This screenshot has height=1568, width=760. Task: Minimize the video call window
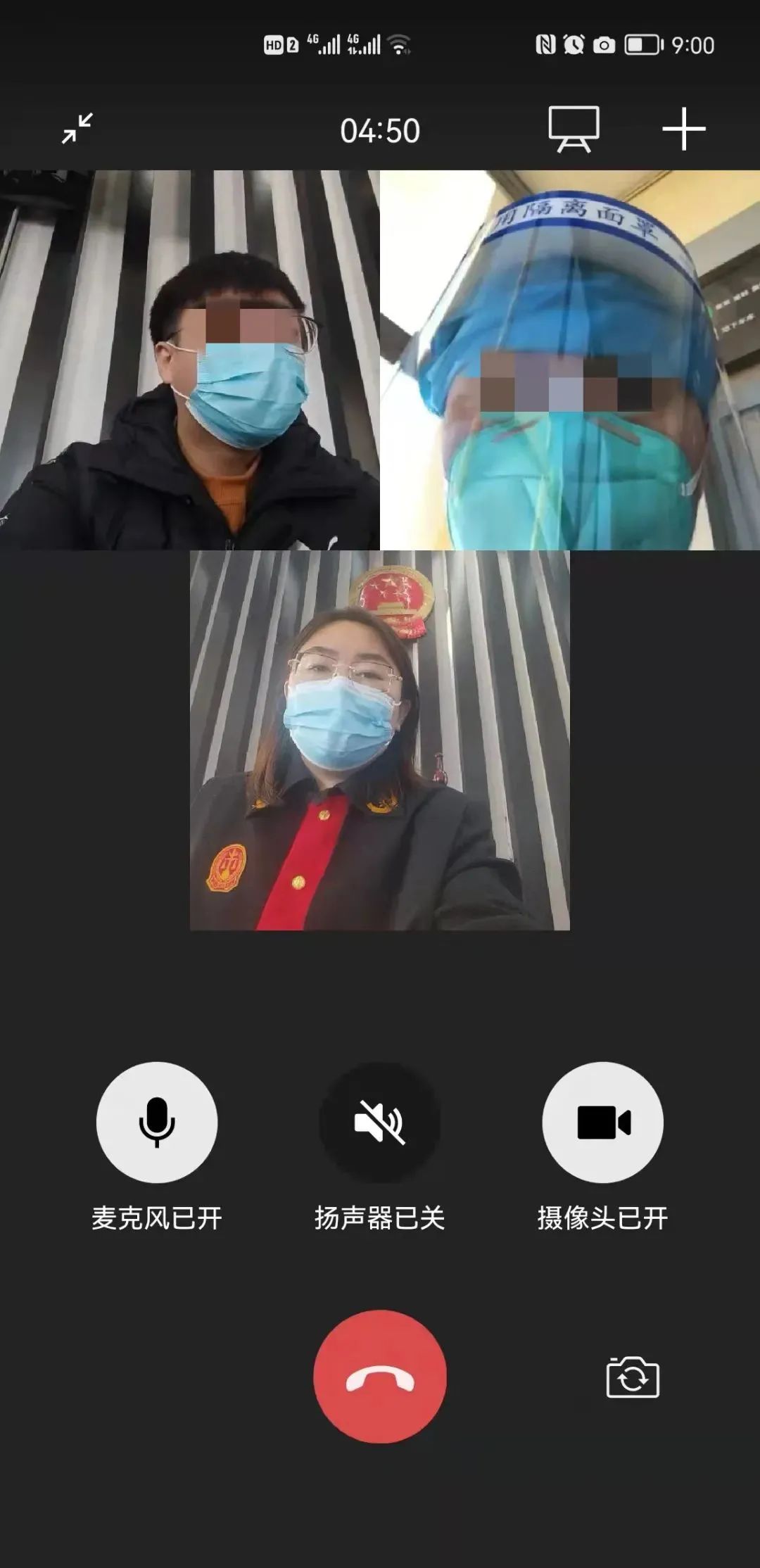point(77,129)
